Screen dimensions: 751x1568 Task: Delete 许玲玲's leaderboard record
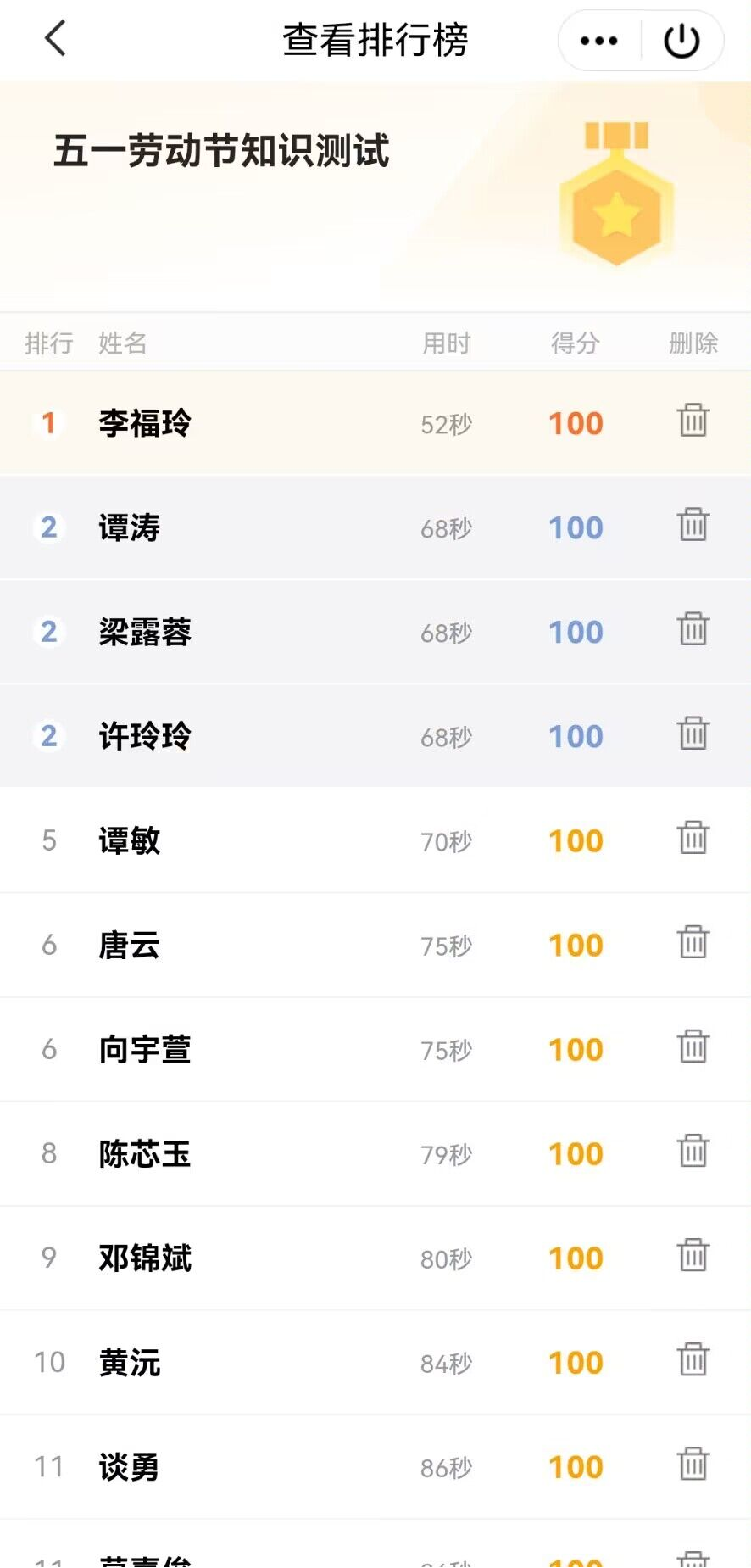693,734
